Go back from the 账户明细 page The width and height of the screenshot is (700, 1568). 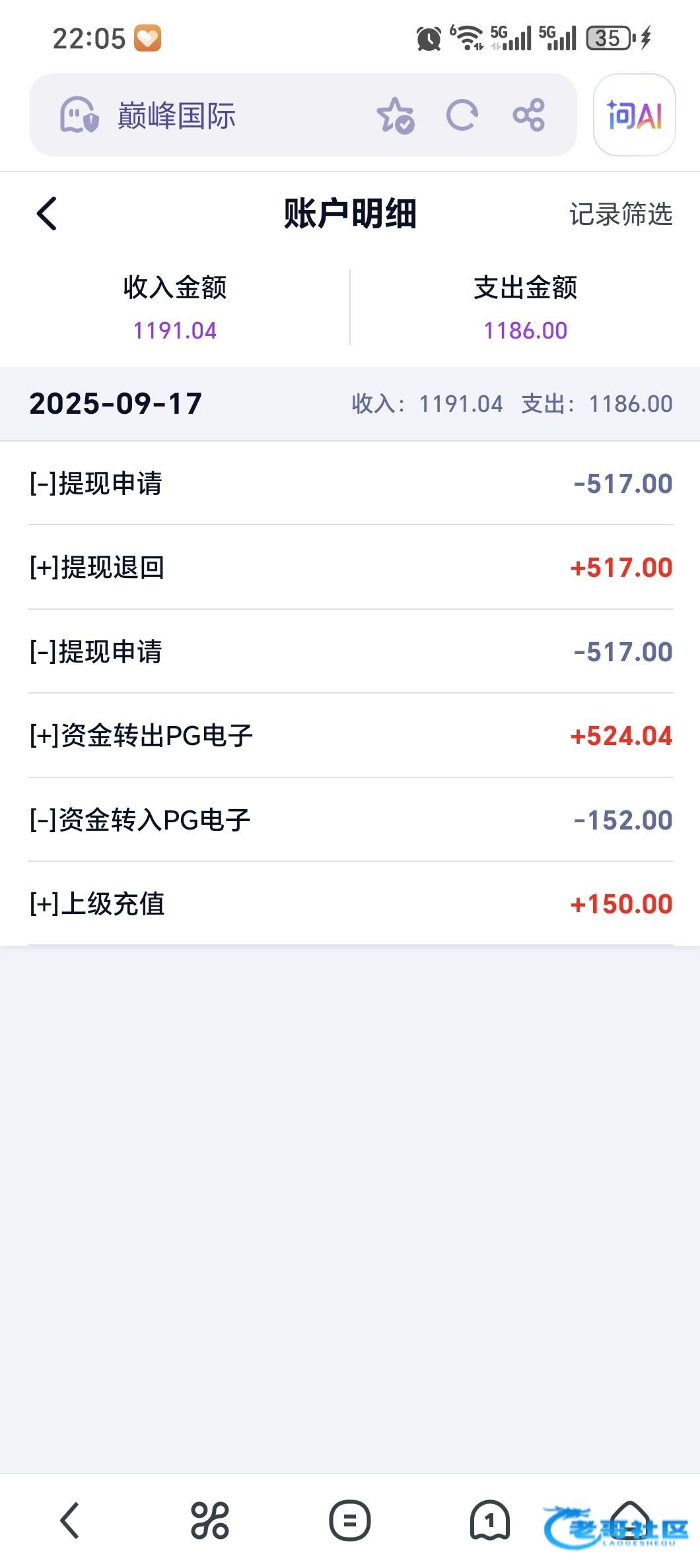[47, 214]
